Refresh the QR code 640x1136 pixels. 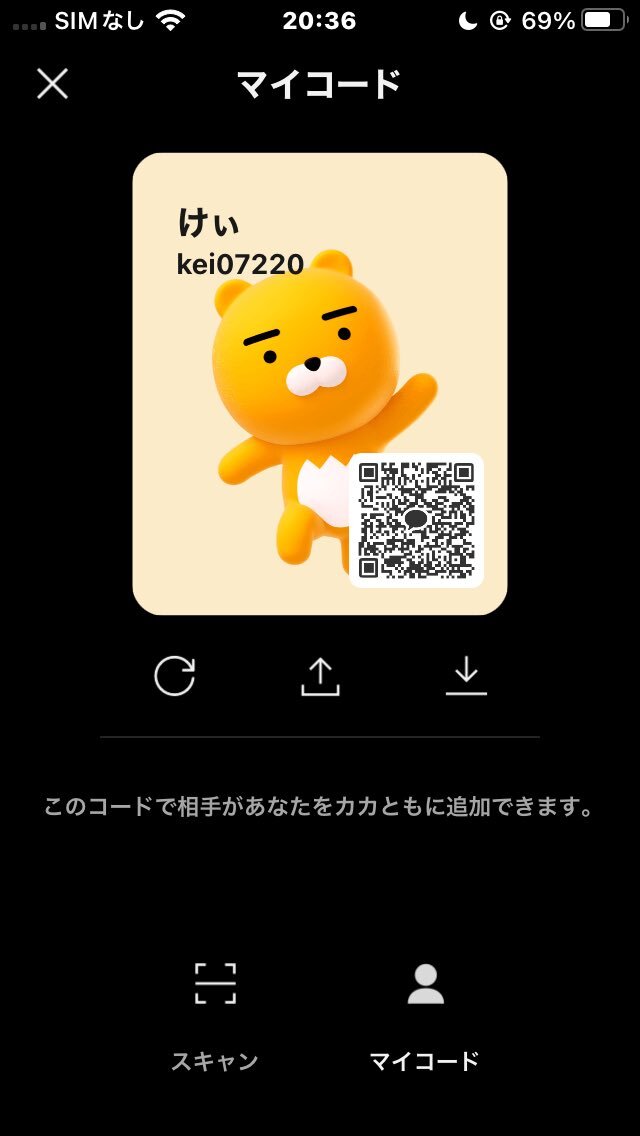pos(174,676)
